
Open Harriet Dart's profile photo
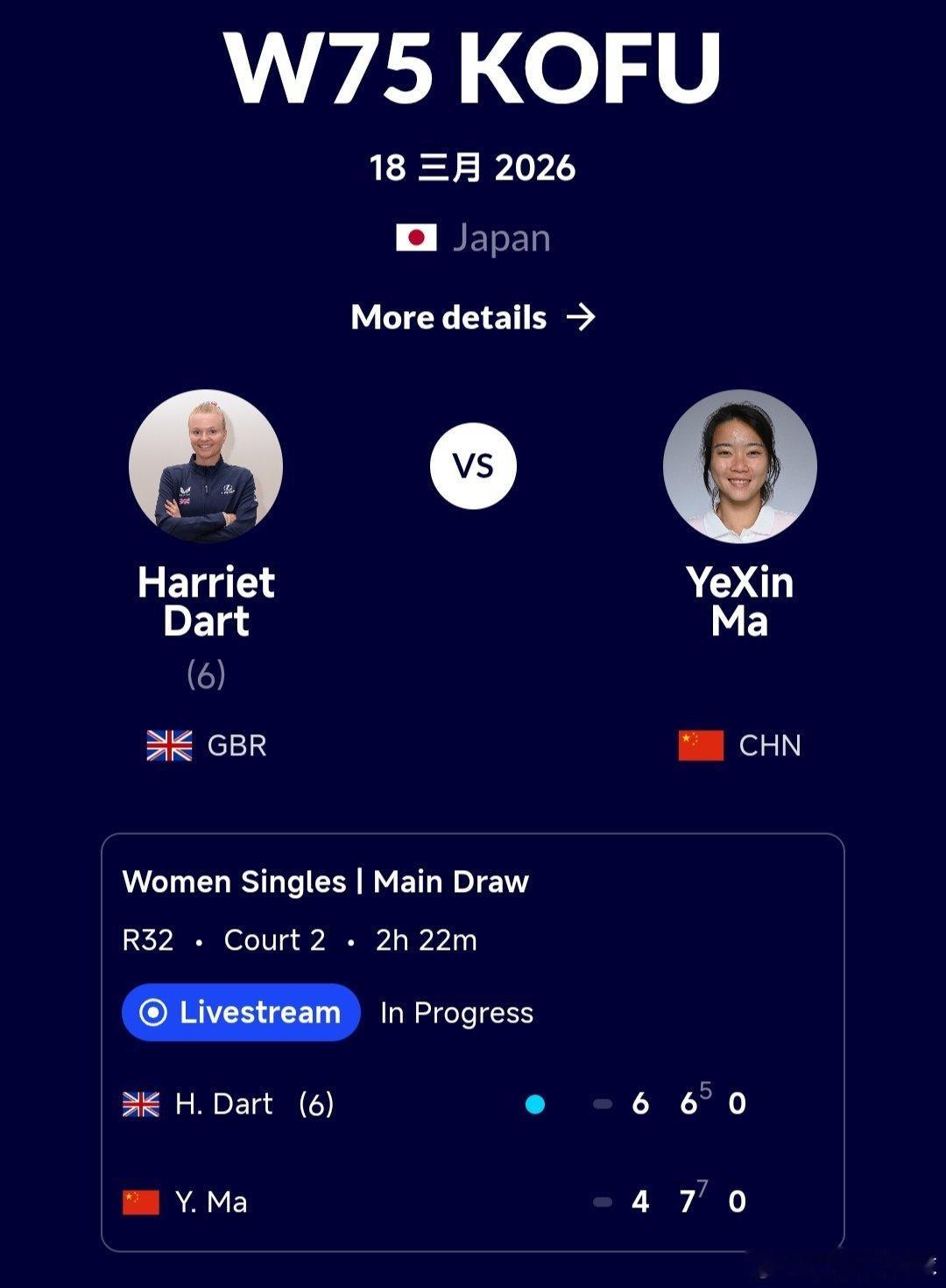tap(207, 466)
